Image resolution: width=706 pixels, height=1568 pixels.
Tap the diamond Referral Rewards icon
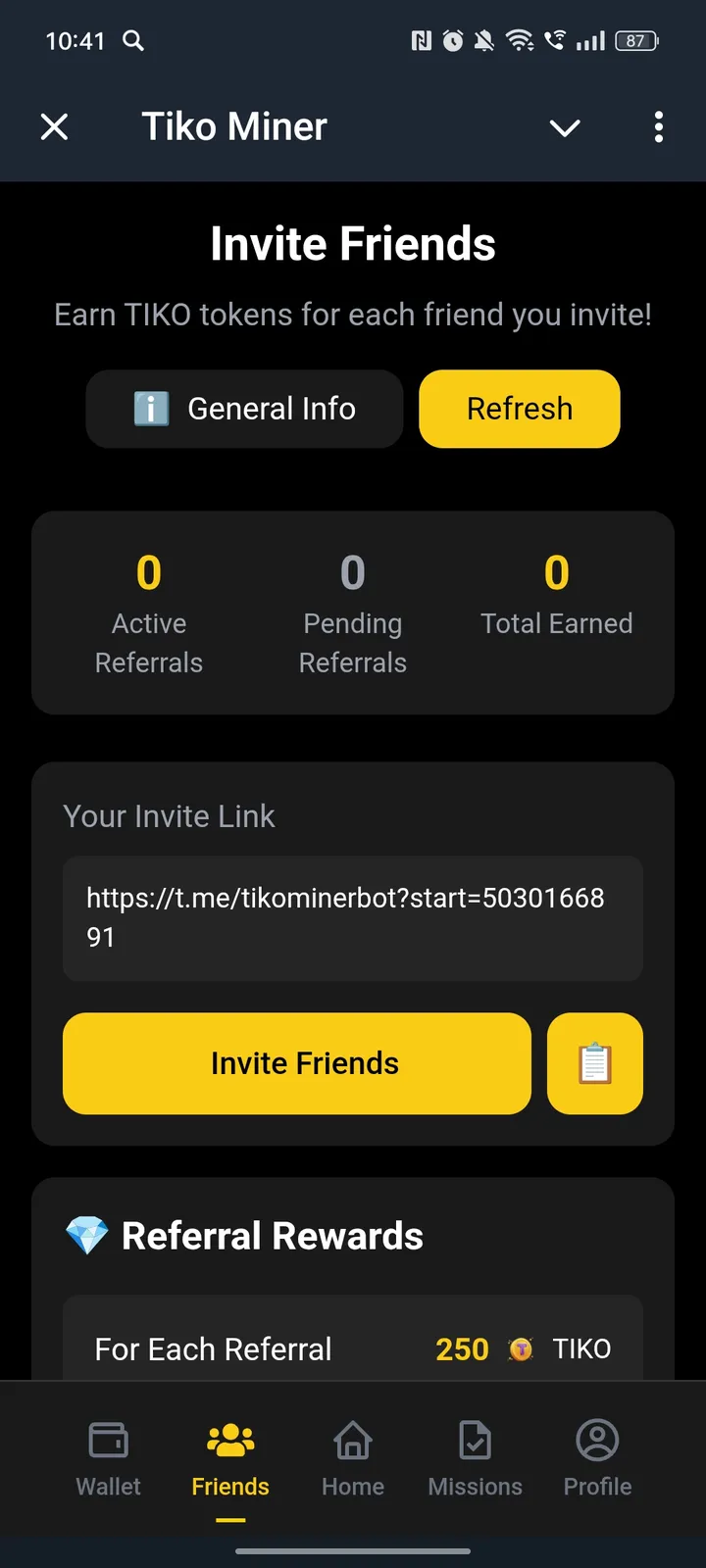pyautogui.click(x=86, y=1235)
